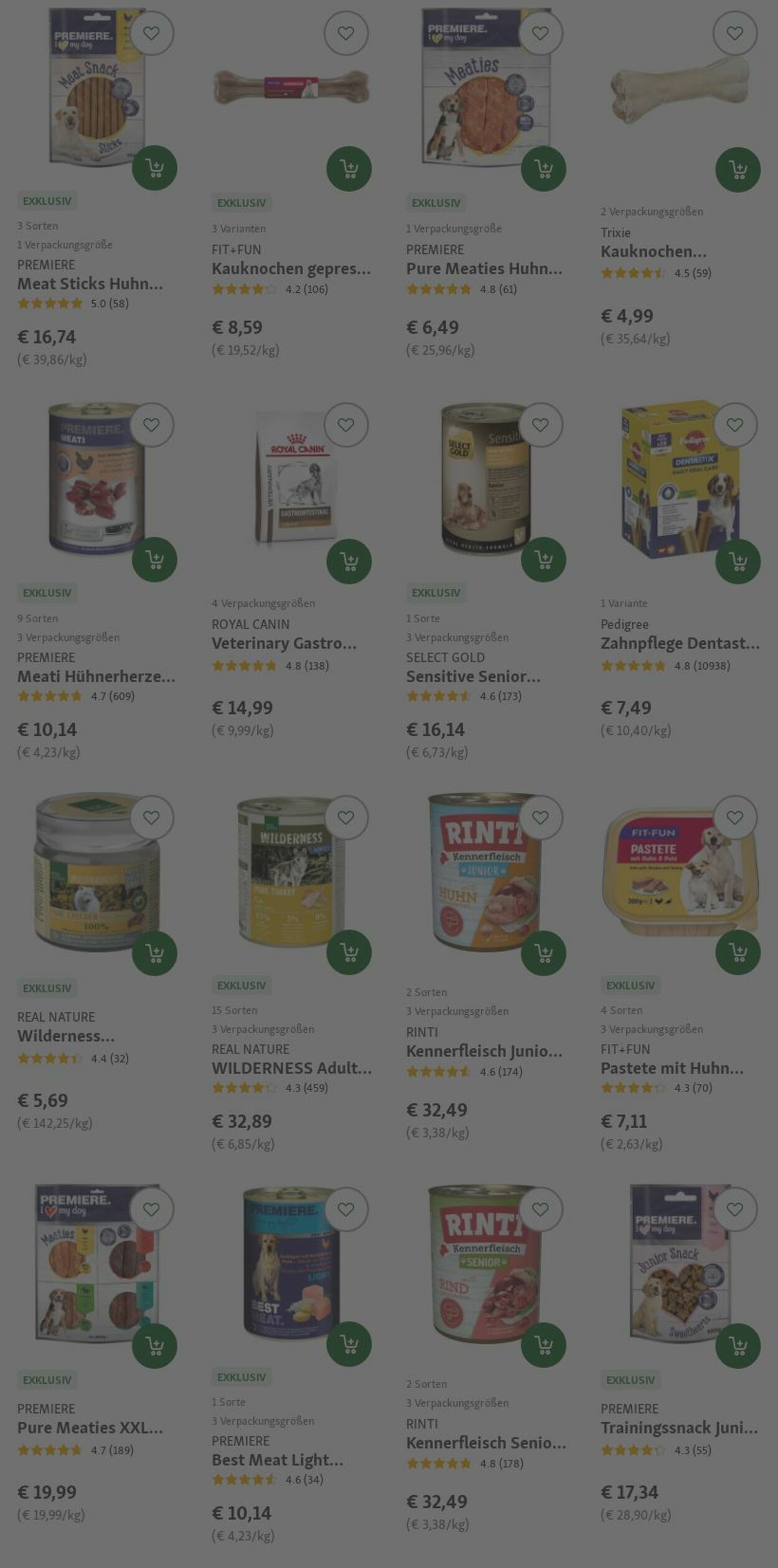Add WILDERNESS Adult can to cart
The width and height of the screenshot is (778, 1568).
coord(349,952)
